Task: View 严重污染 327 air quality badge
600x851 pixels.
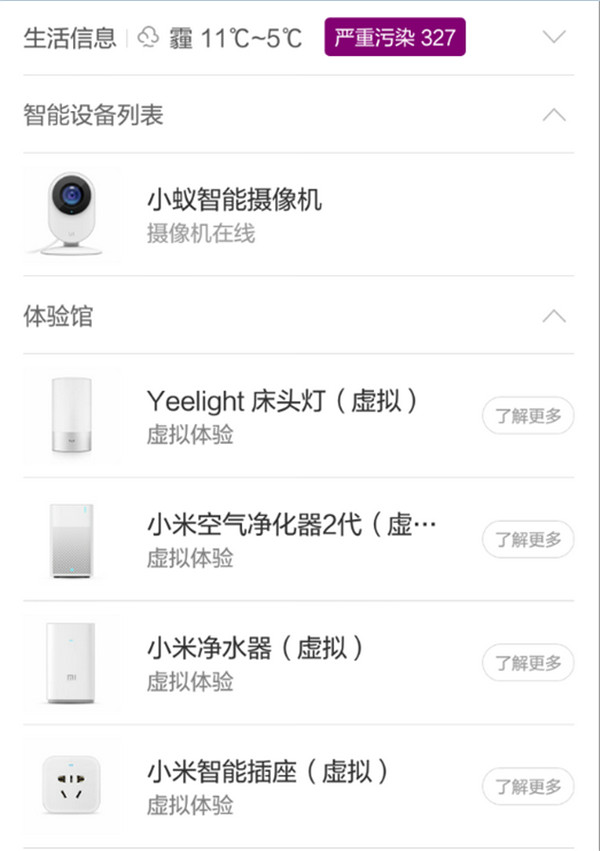Action: point(395,38)
